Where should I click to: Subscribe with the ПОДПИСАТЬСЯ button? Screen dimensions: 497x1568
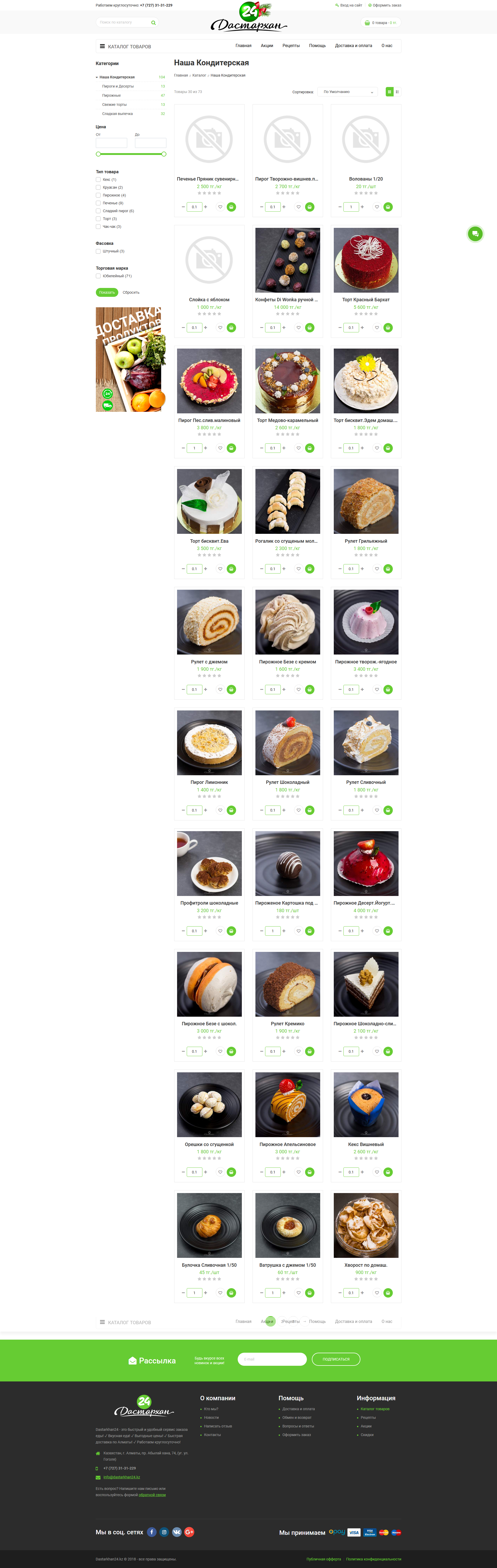(336, 1359)
